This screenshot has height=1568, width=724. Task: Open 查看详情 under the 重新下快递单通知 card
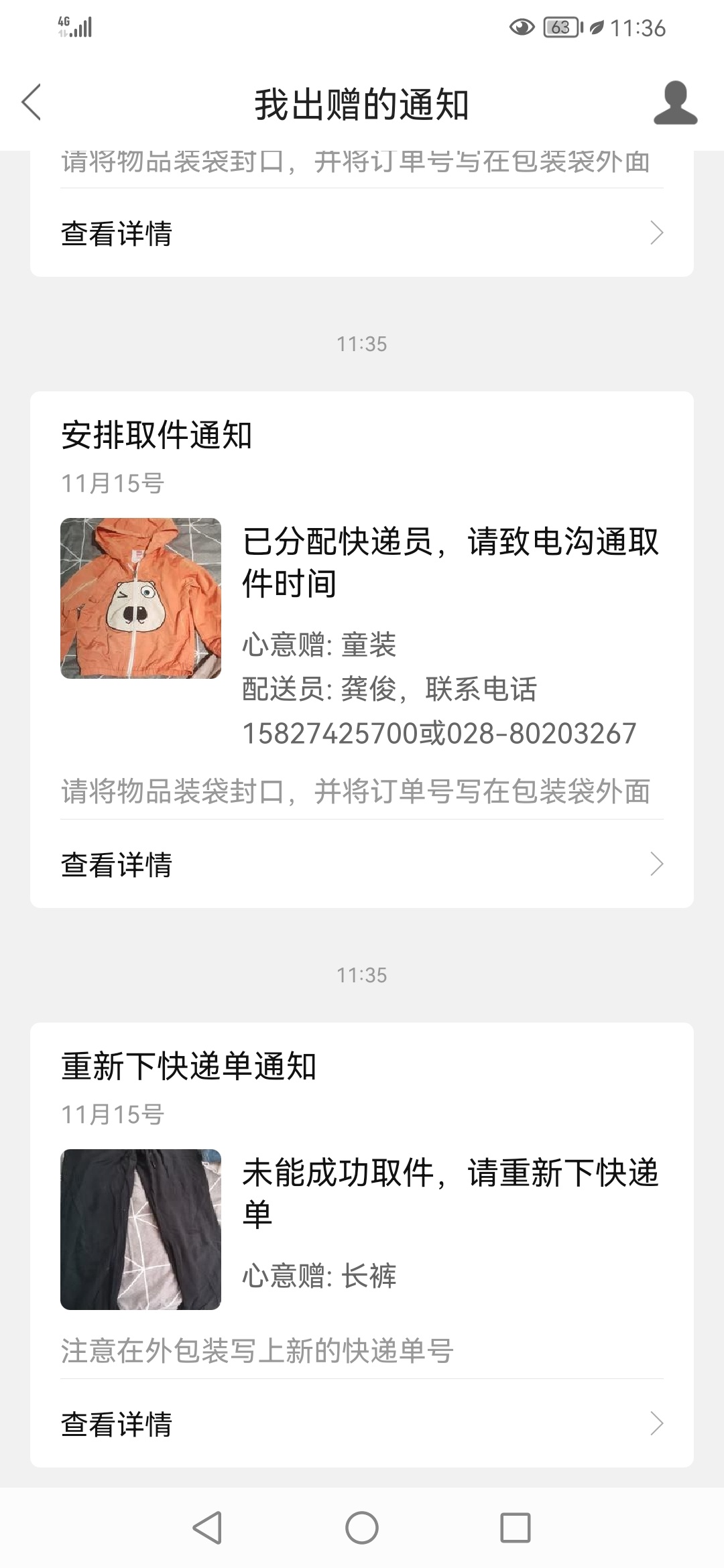pos(362,1423)
